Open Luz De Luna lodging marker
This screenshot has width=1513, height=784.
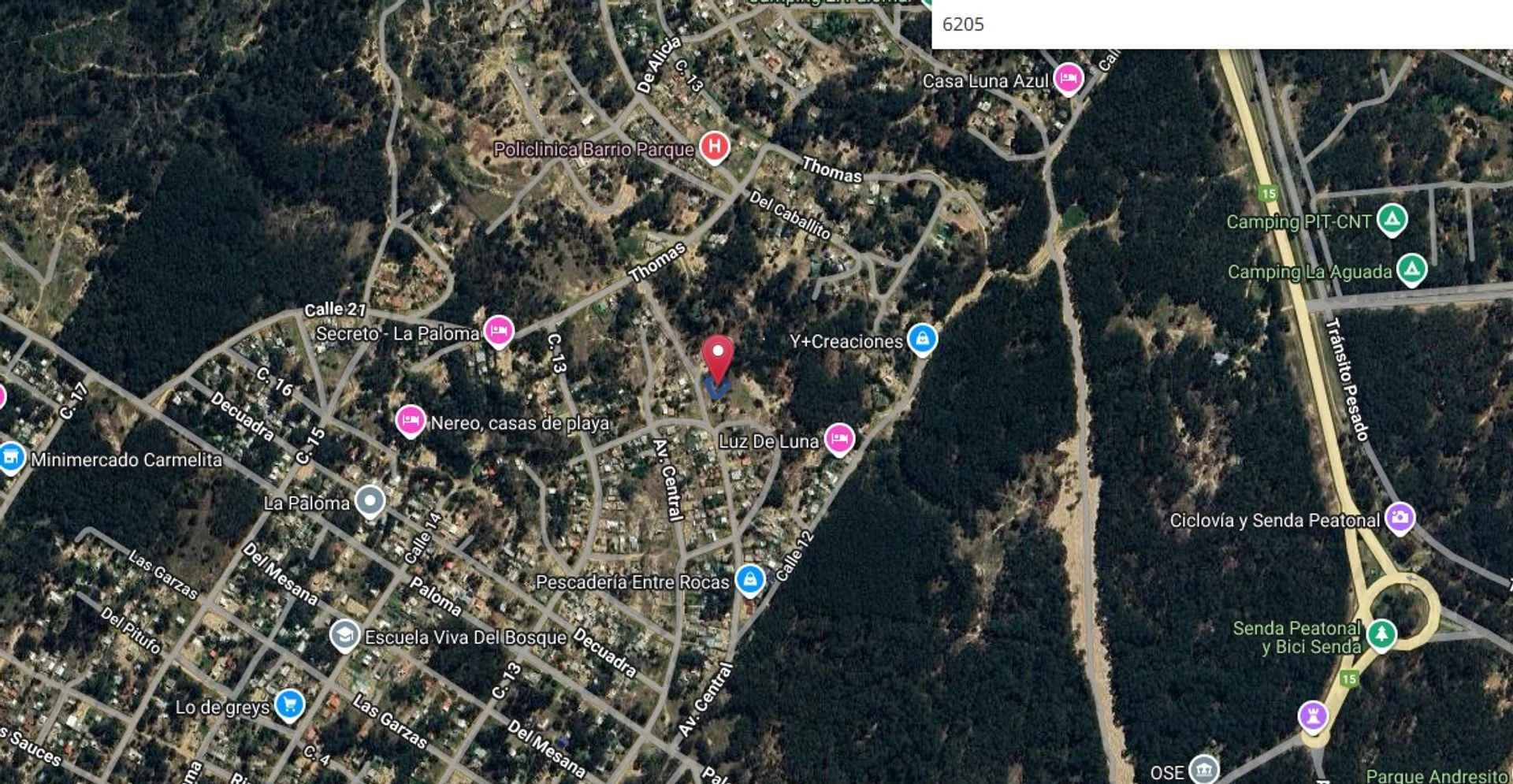coord(839,438)
